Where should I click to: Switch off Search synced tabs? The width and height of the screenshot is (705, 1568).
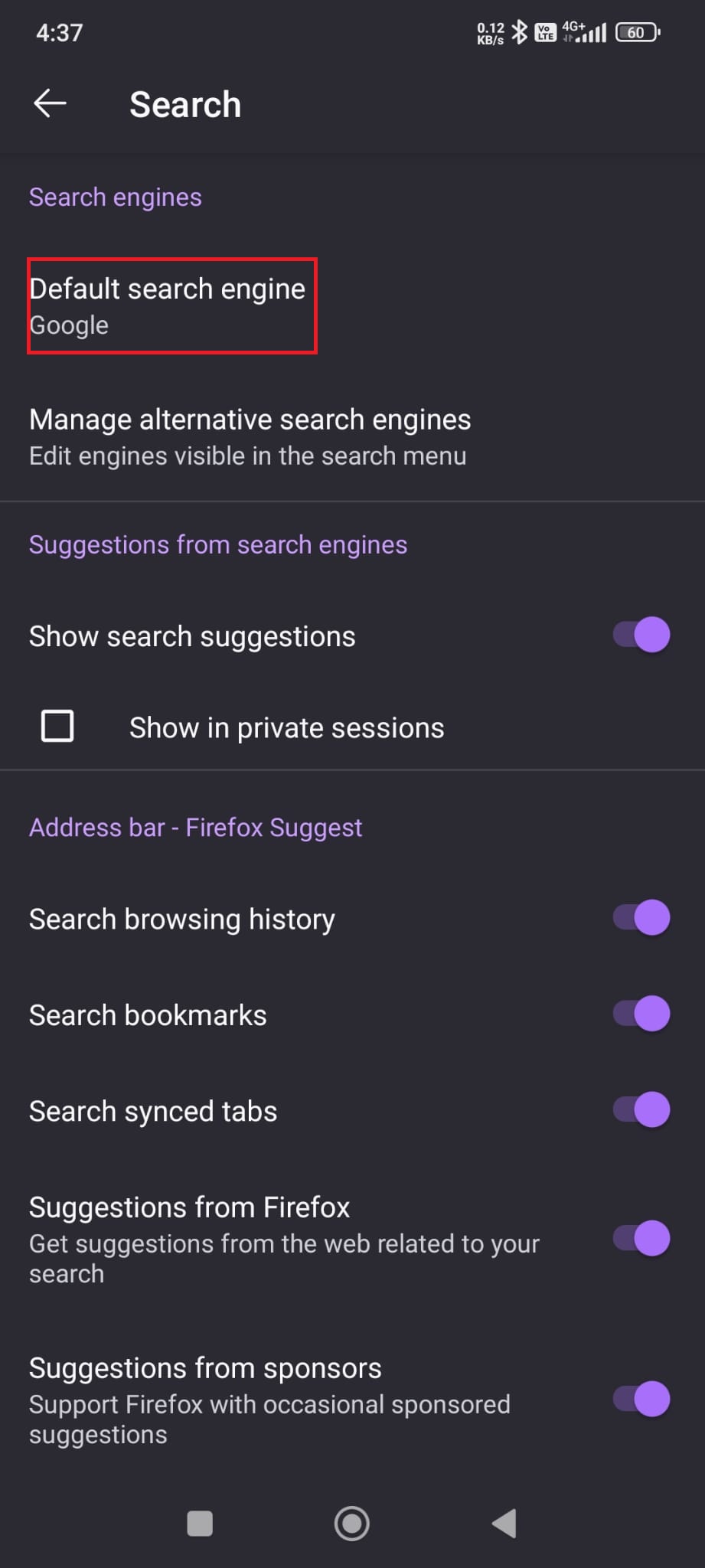(x=641, y=1109)
